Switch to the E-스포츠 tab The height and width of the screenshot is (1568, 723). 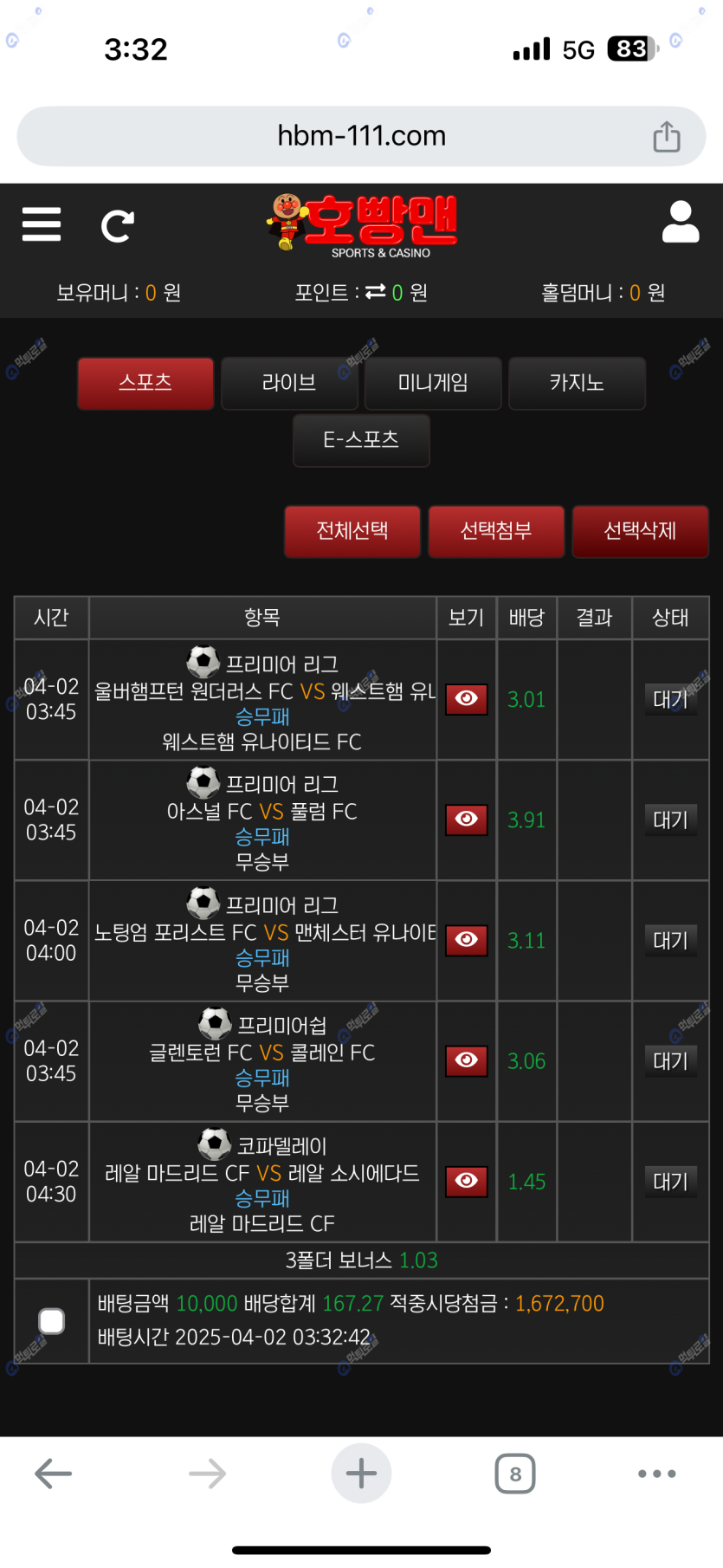361,440
